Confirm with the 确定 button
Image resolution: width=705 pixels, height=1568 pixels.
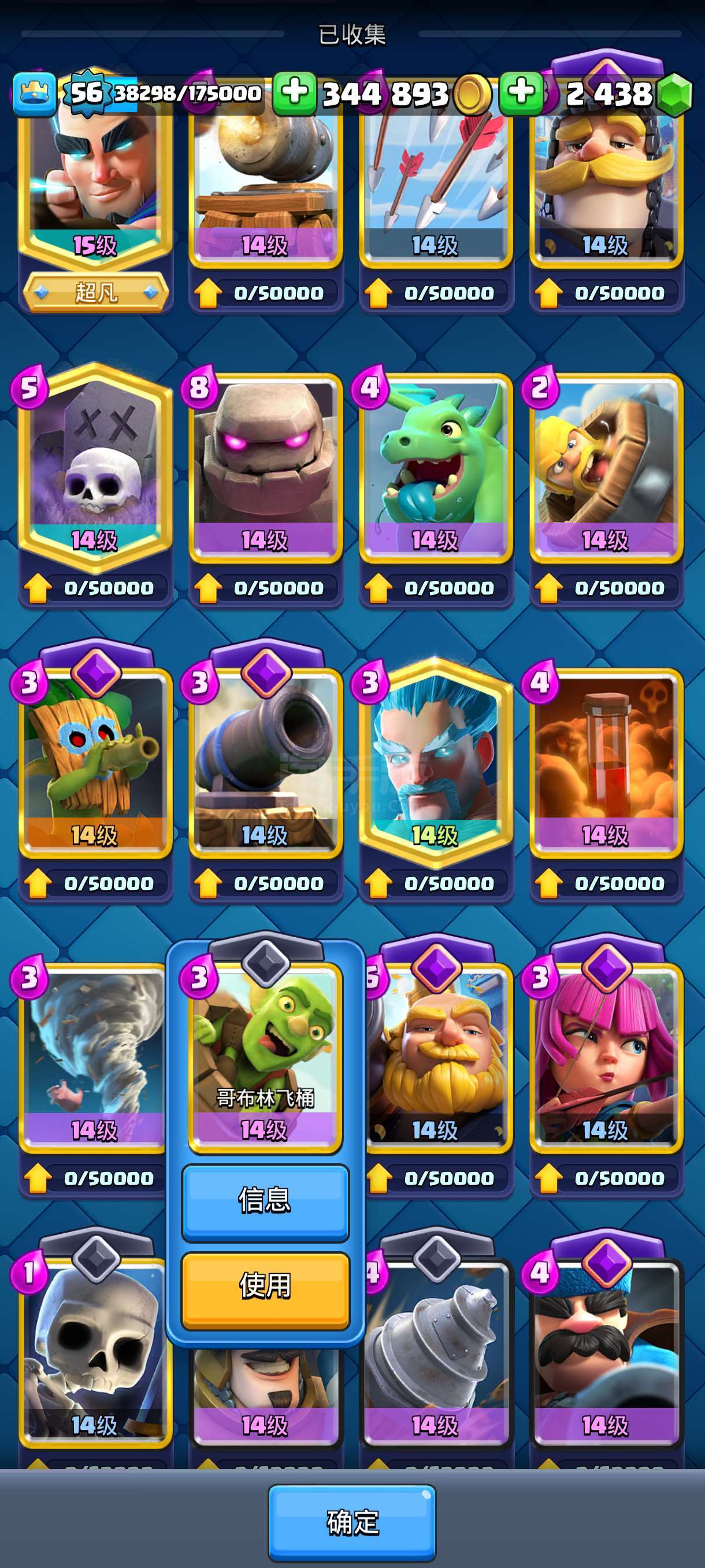coord(351,1522)
